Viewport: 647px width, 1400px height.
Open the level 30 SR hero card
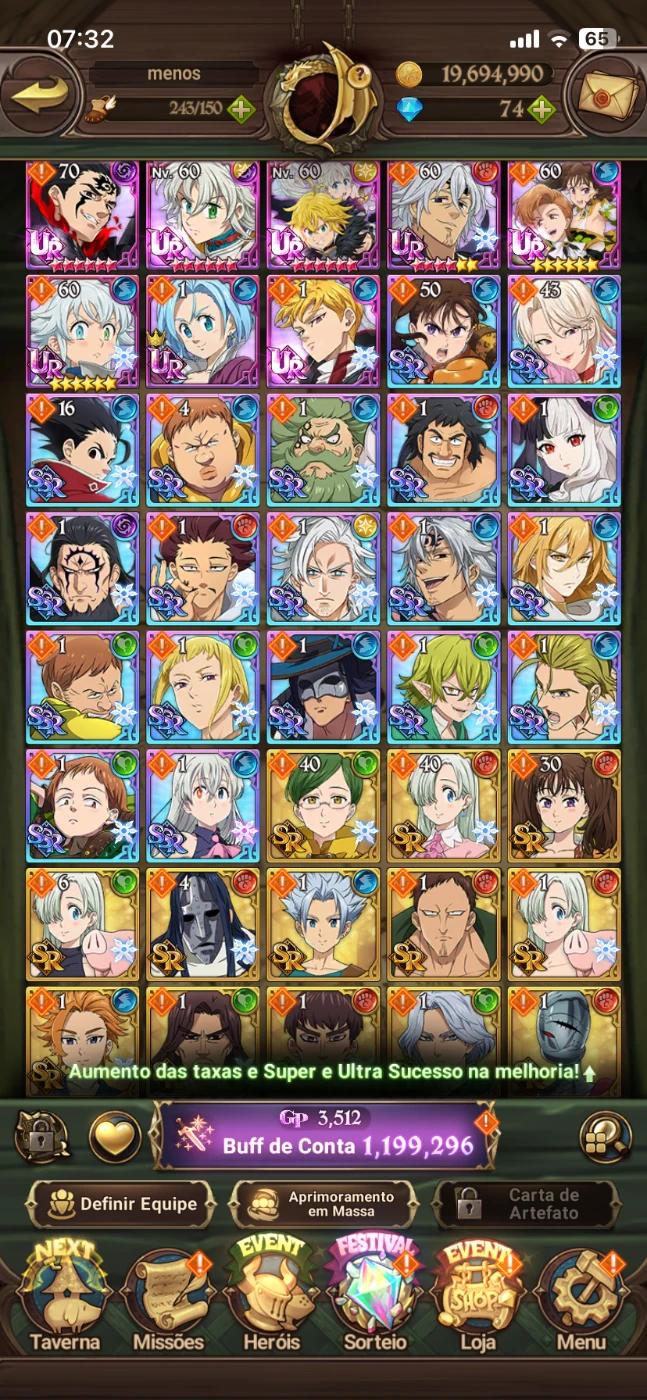point(564,805)
